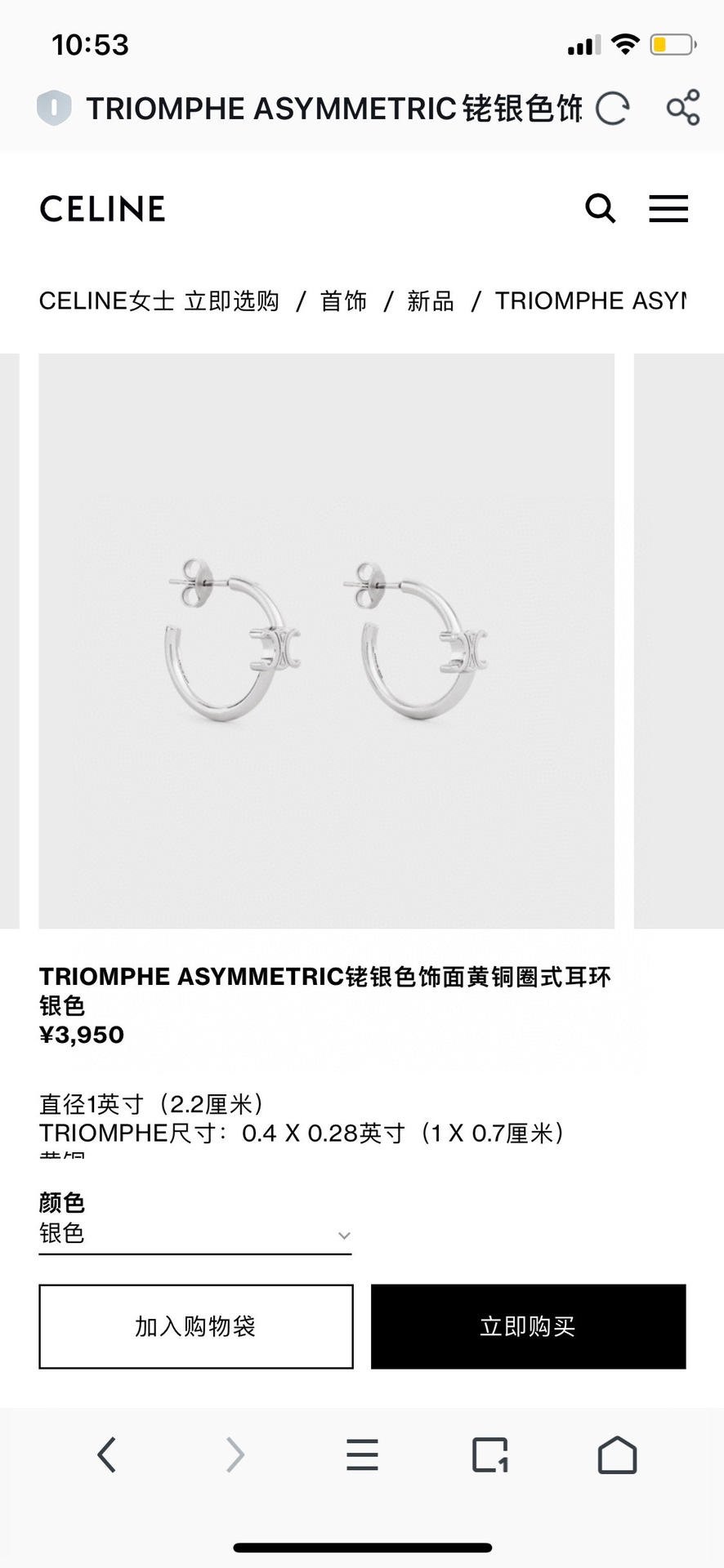The width and height of the screenshot is (724, 1568).
Task: Tap the address bar page title
Action: [333, 109]
